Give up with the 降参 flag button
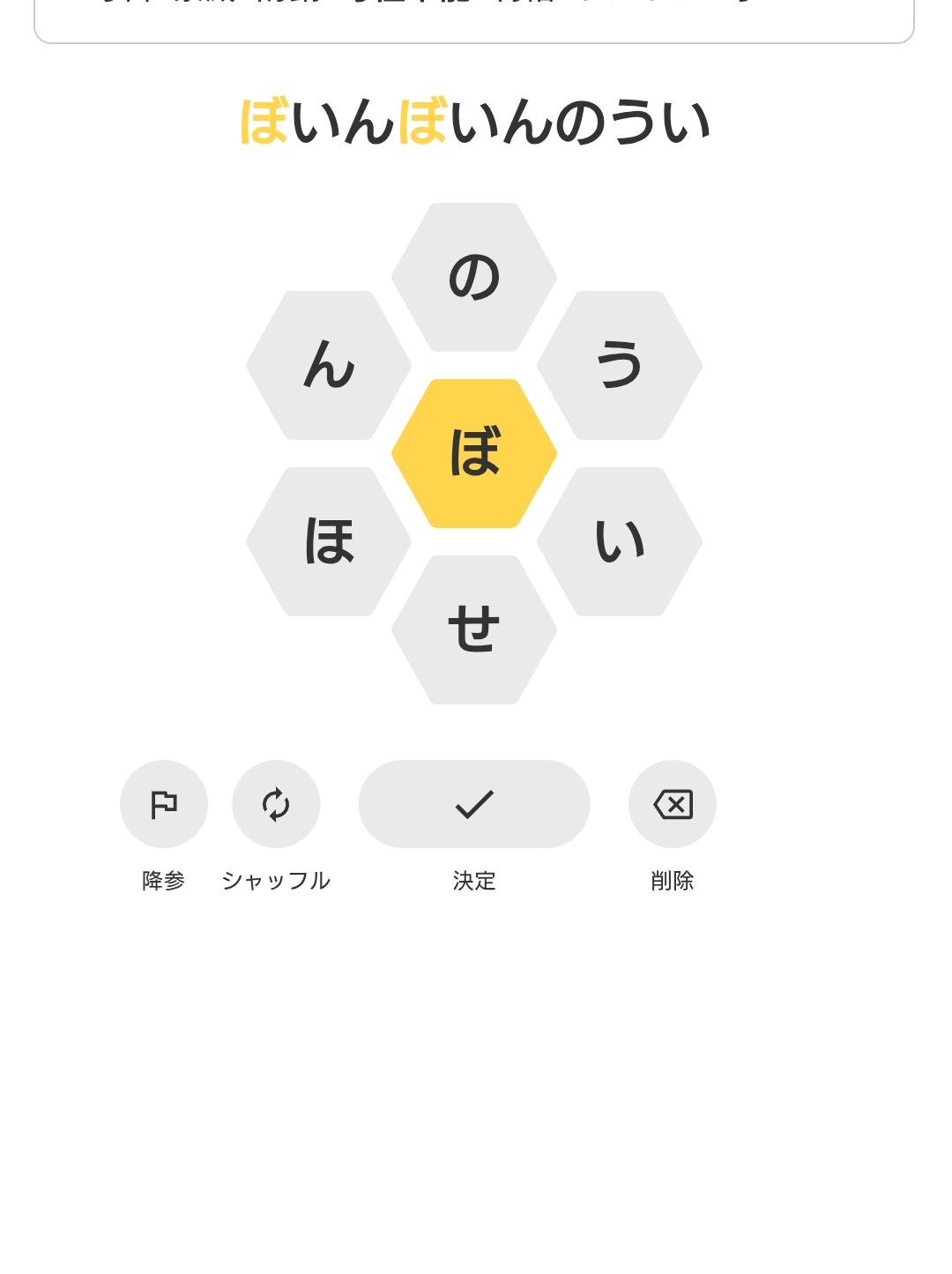 click(x=164, y=804)
